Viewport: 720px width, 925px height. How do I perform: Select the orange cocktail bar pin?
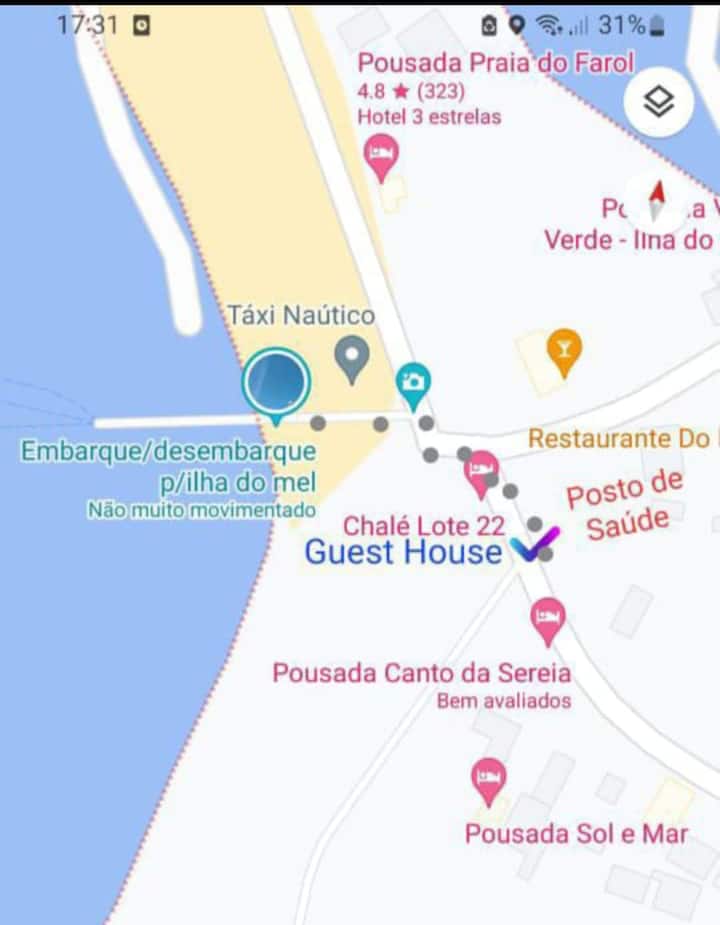click(564, 352)
